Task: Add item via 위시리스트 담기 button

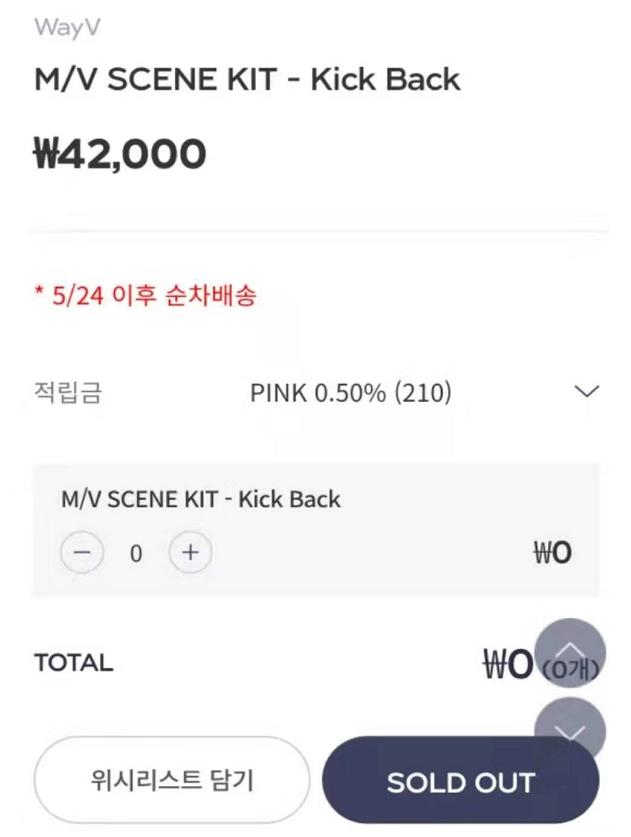Action: [x=172, y=781]
